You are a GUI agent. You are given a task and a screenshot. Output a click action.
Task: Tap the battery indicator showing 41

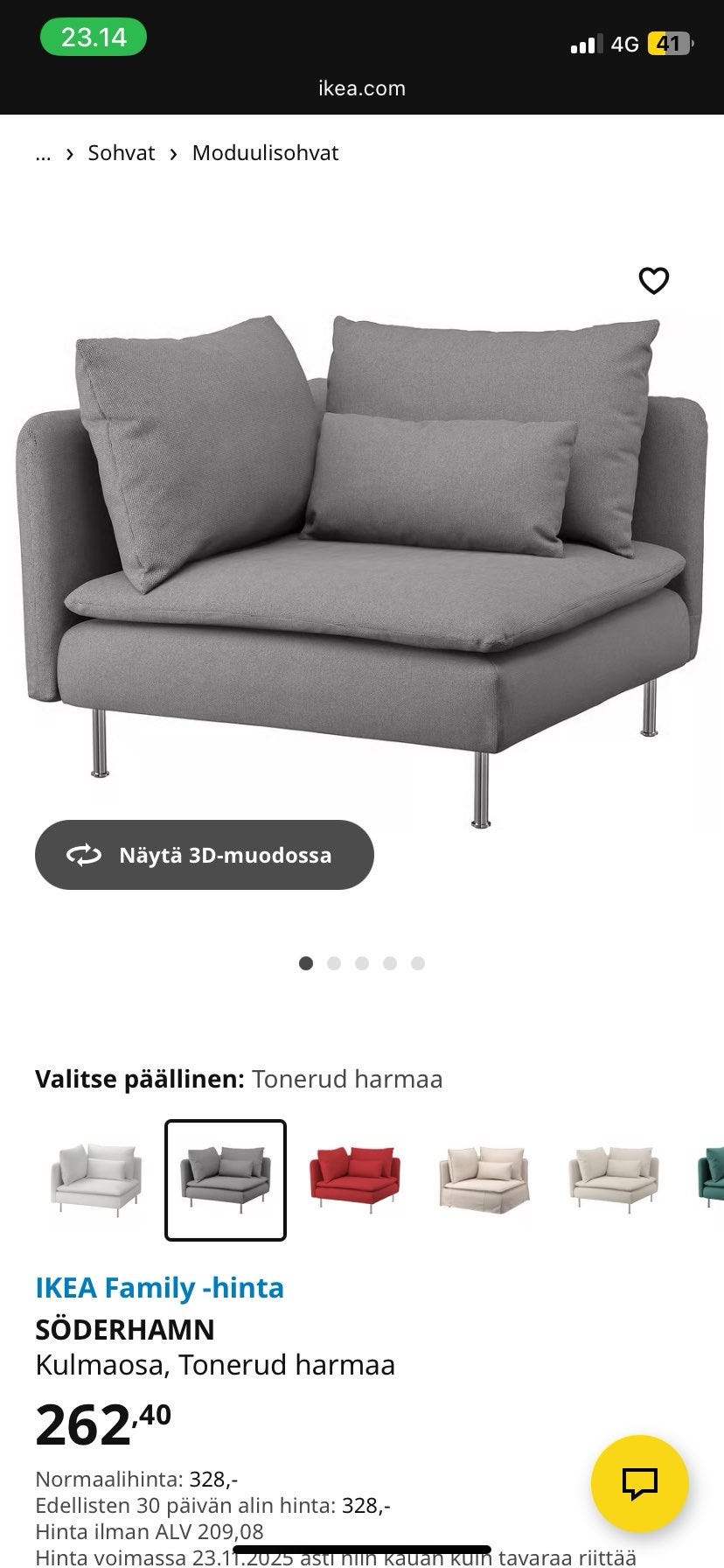pyautogui.click(x=672, y=42)
